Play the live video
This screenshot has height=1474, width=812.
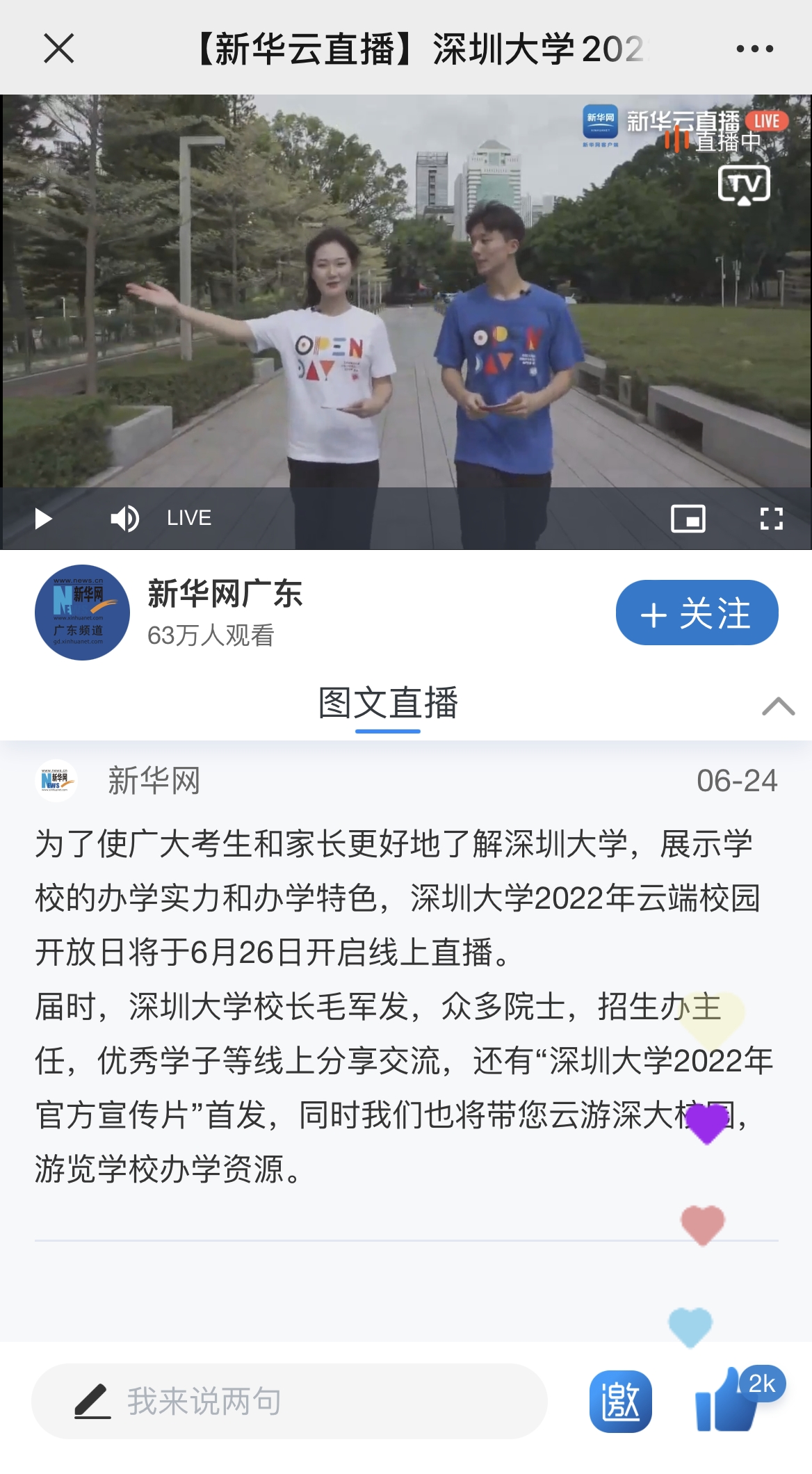(x=43, y=519)
